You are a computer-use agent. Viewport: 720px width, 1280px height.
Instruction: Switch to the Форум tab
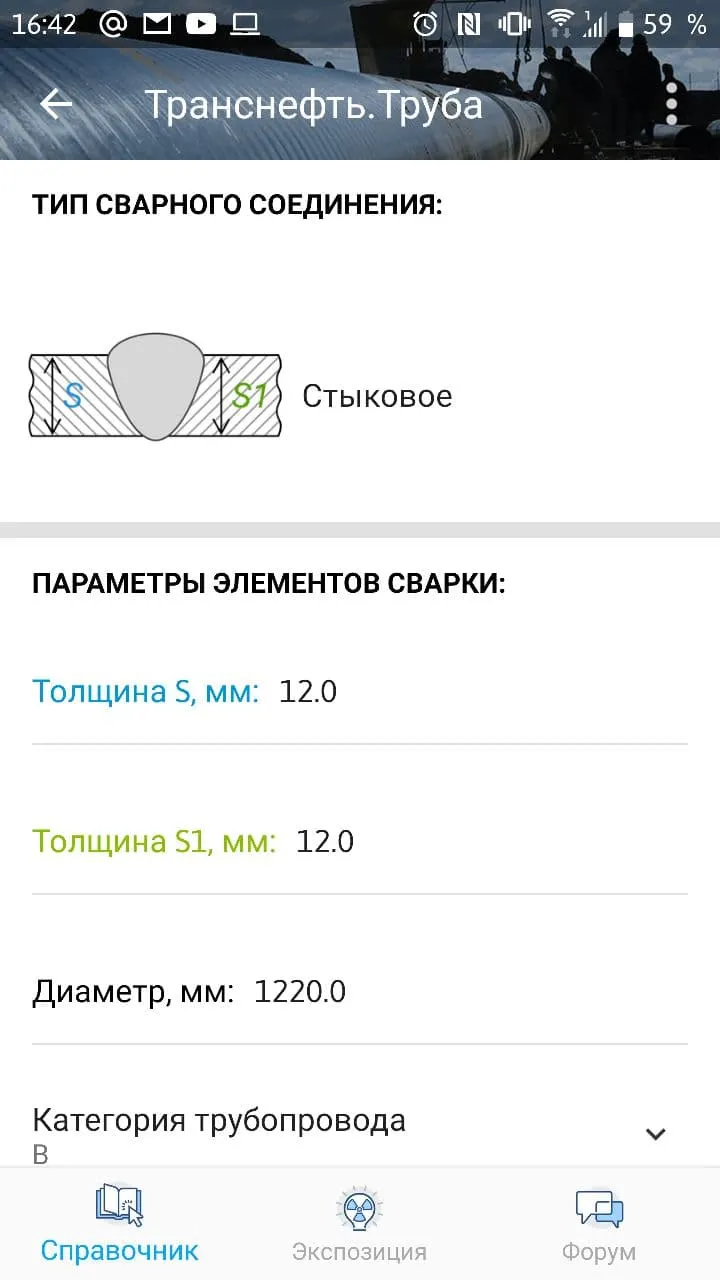coord(599,1224)
